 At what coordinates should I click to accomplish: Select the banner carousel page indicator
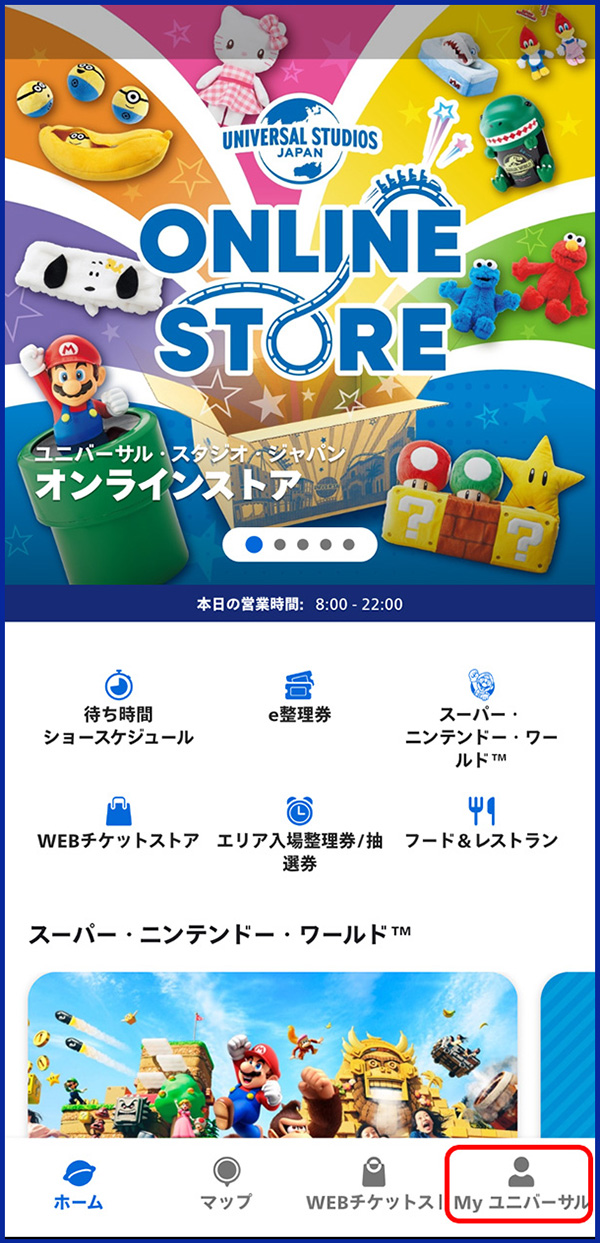click(300, 544)
